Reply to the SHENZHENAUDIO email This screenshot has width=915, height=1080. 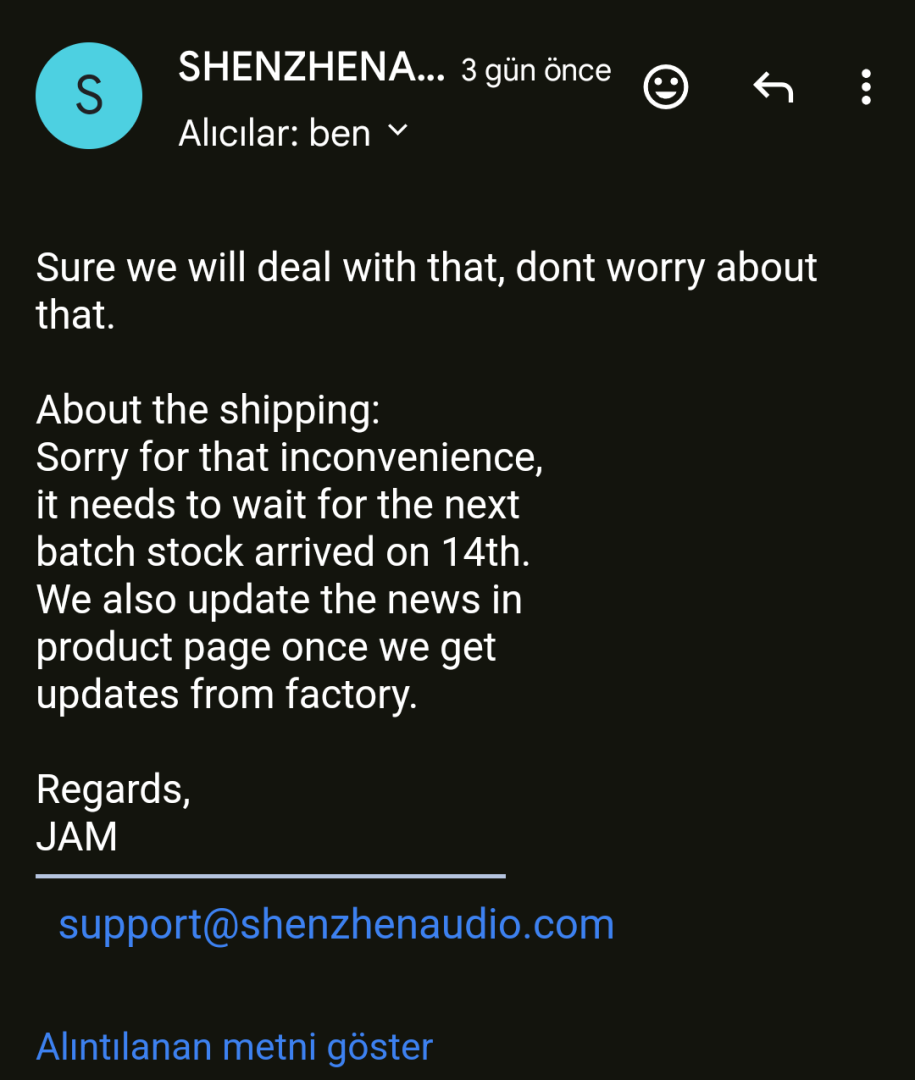772,87
